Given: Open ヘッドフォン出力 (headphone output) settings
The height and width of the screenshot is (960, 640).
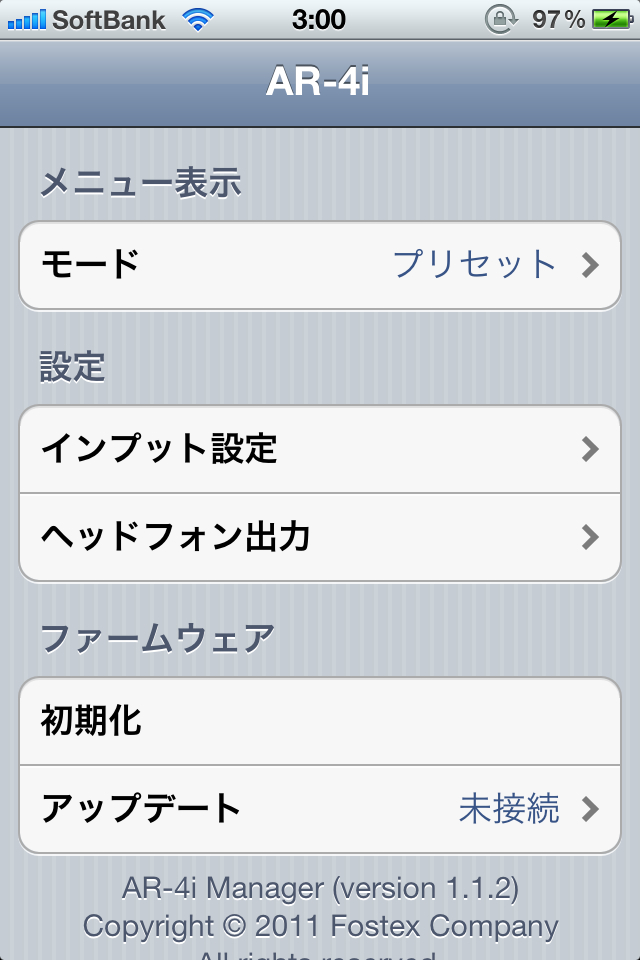Looking at the screenshot, I should [320, 537].
